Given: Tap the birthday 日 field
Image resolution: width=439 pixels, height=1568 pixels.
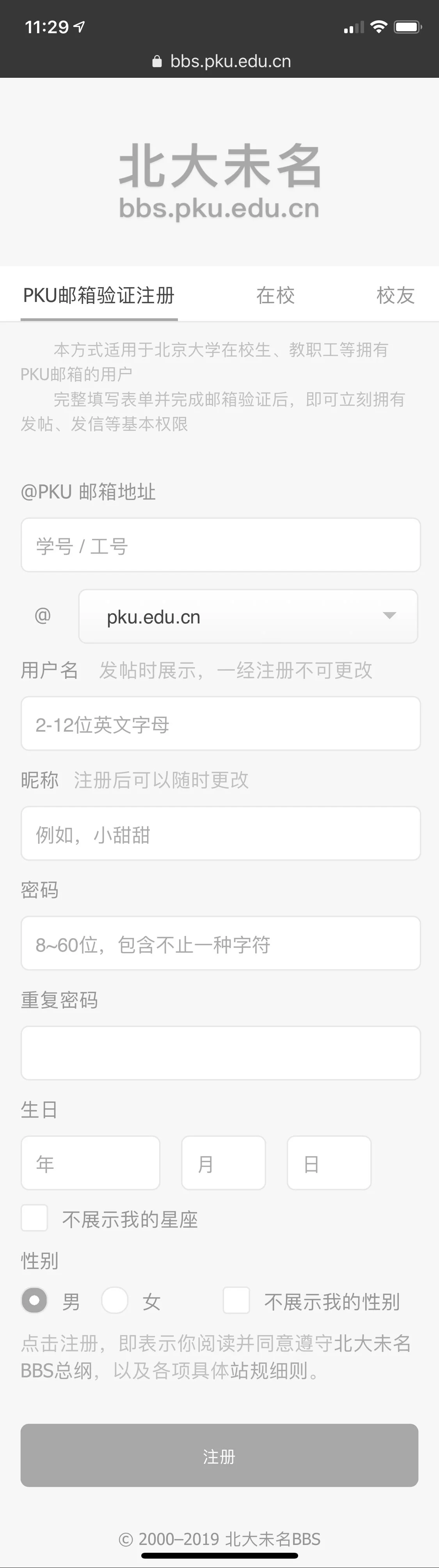Looking at the screenshot, I should (329, 1163).
